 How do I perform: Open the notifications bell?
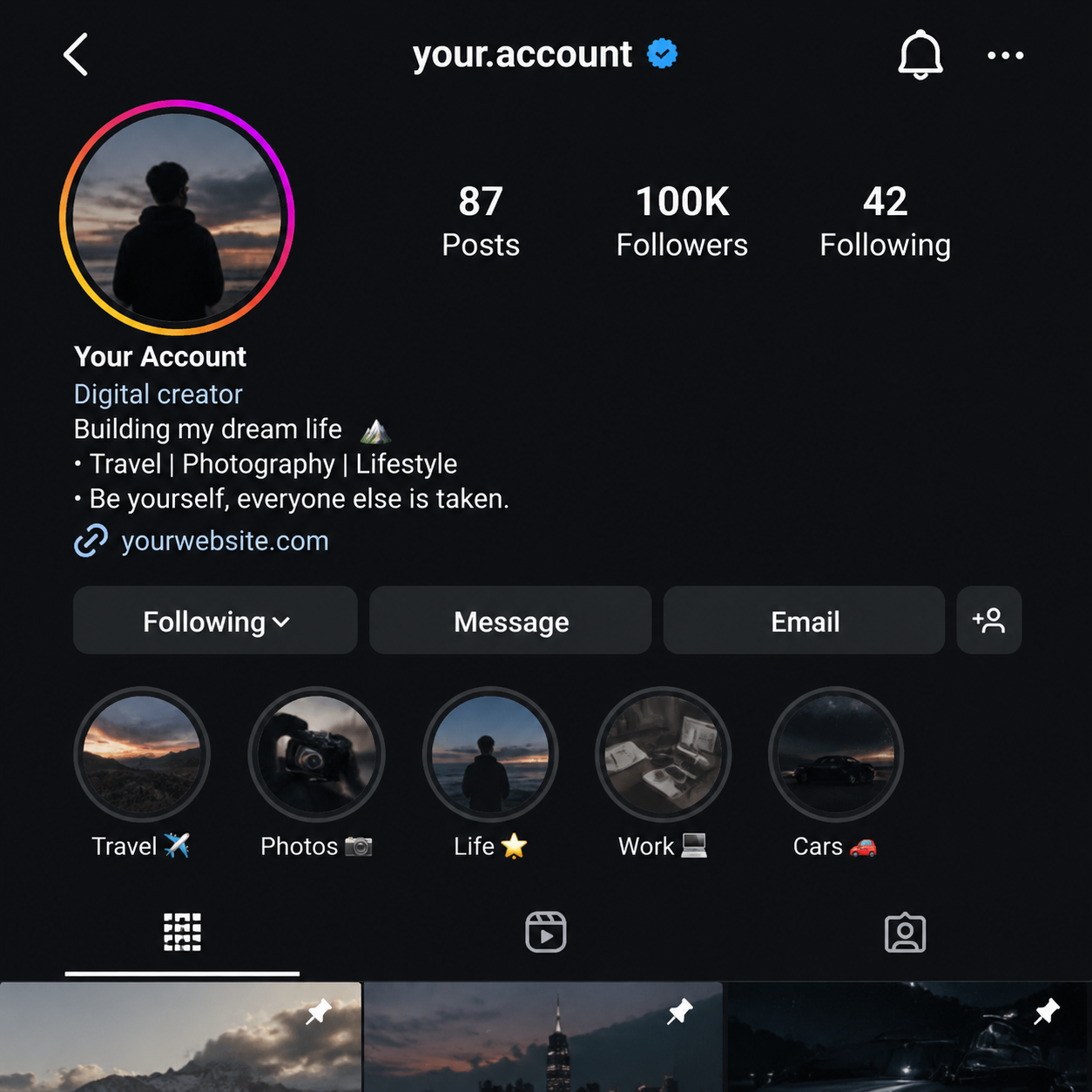point(920,55)
